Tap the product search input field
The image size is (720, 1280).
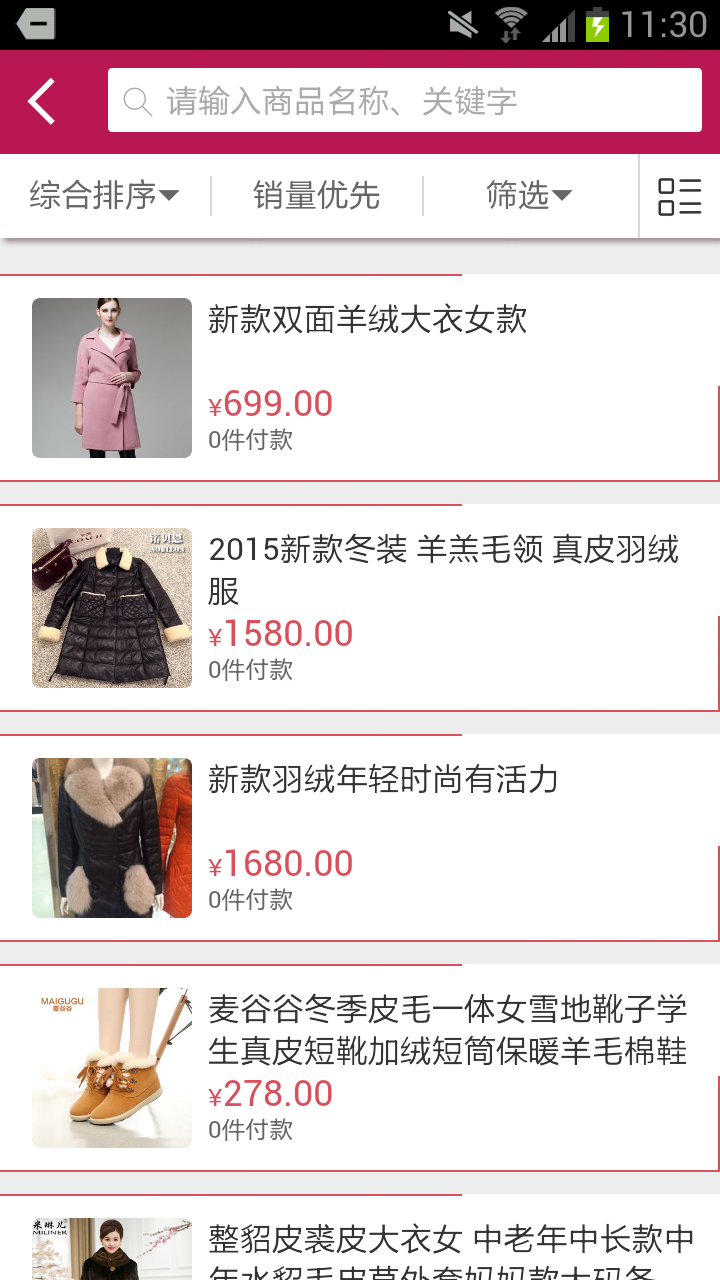[x=404, y=101]
